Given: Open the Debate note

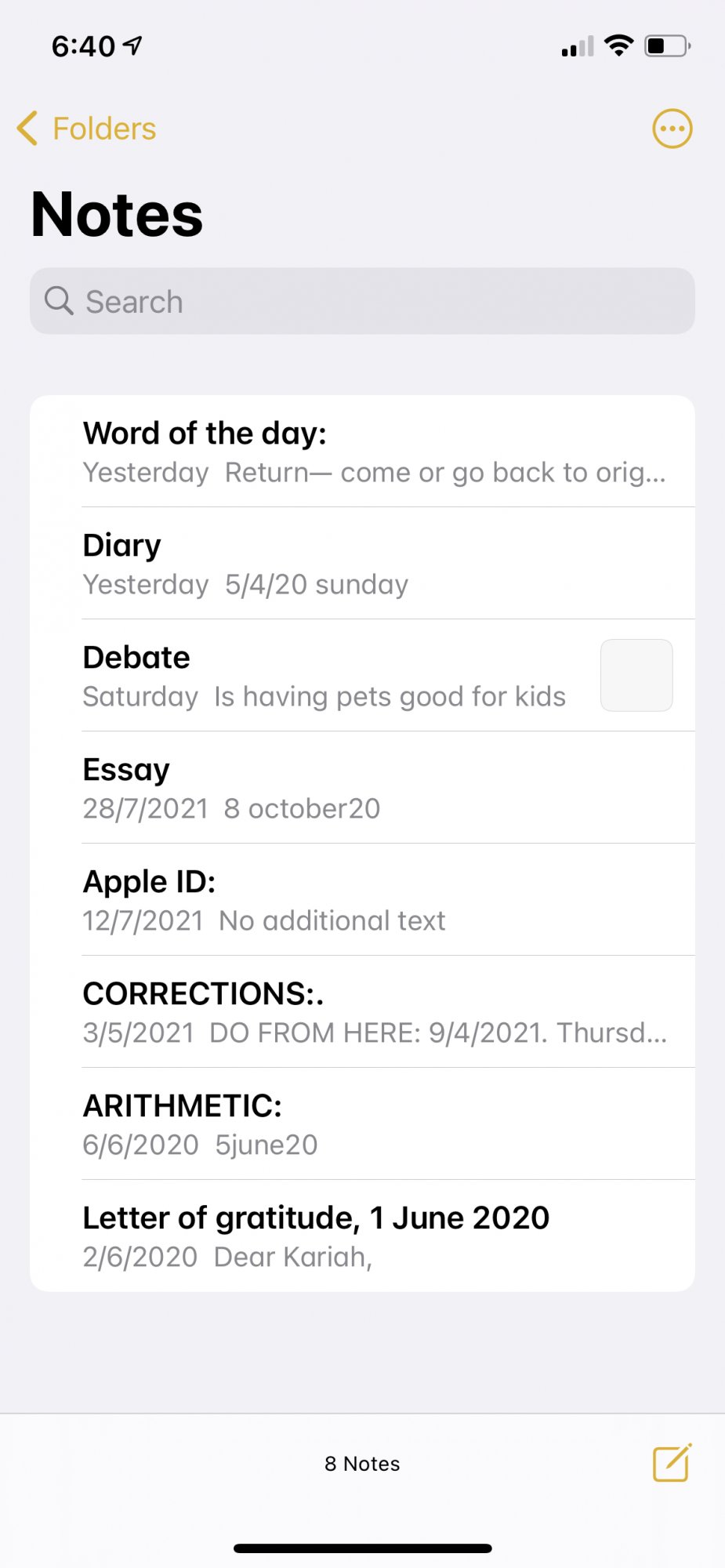Looking at the screenshot, I should click(362, 676).
